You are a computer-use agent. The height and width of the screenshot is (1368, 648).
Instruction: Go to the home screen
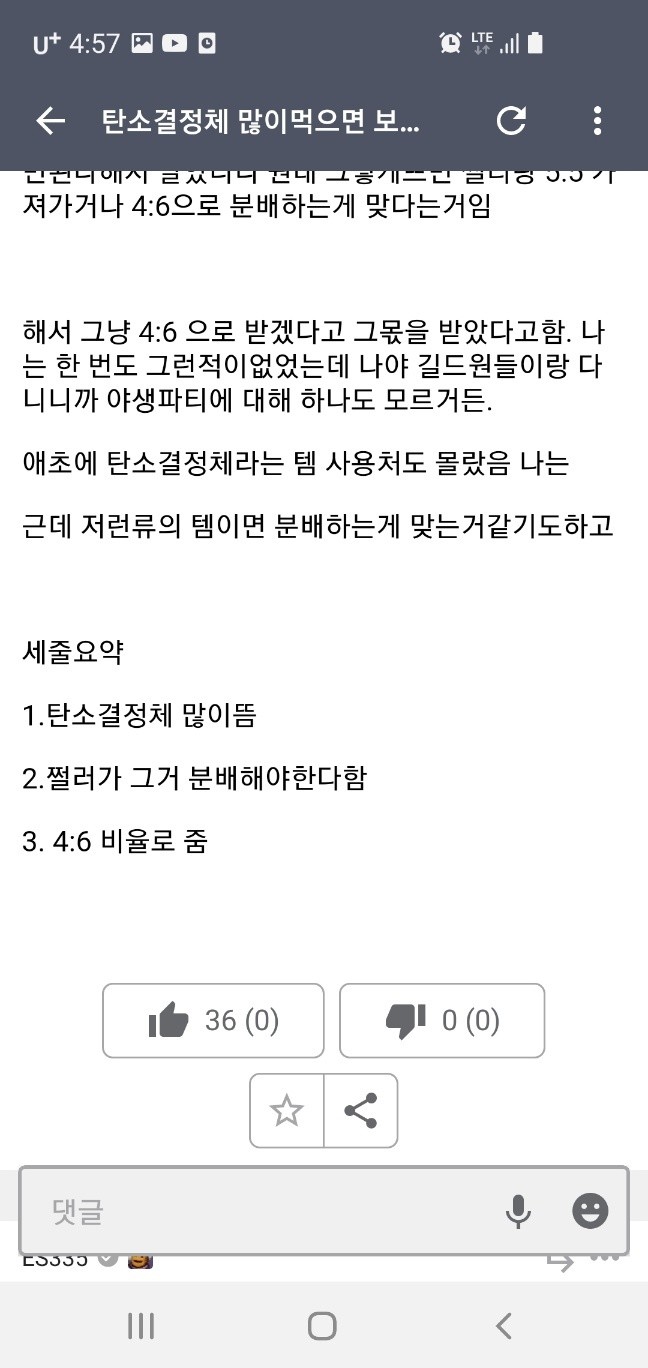click(322, 1326)
